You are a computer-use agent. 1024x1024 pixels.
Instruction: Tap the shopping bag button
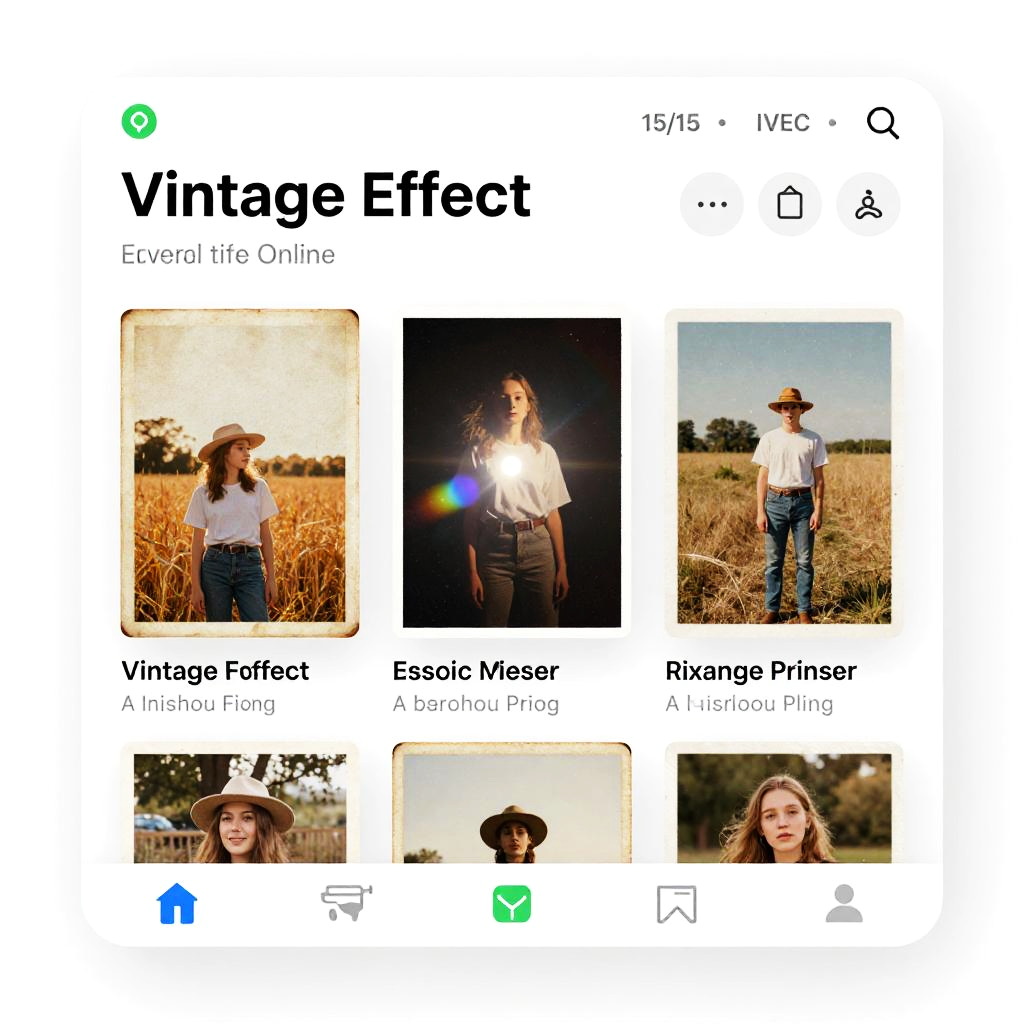point(790,204)
